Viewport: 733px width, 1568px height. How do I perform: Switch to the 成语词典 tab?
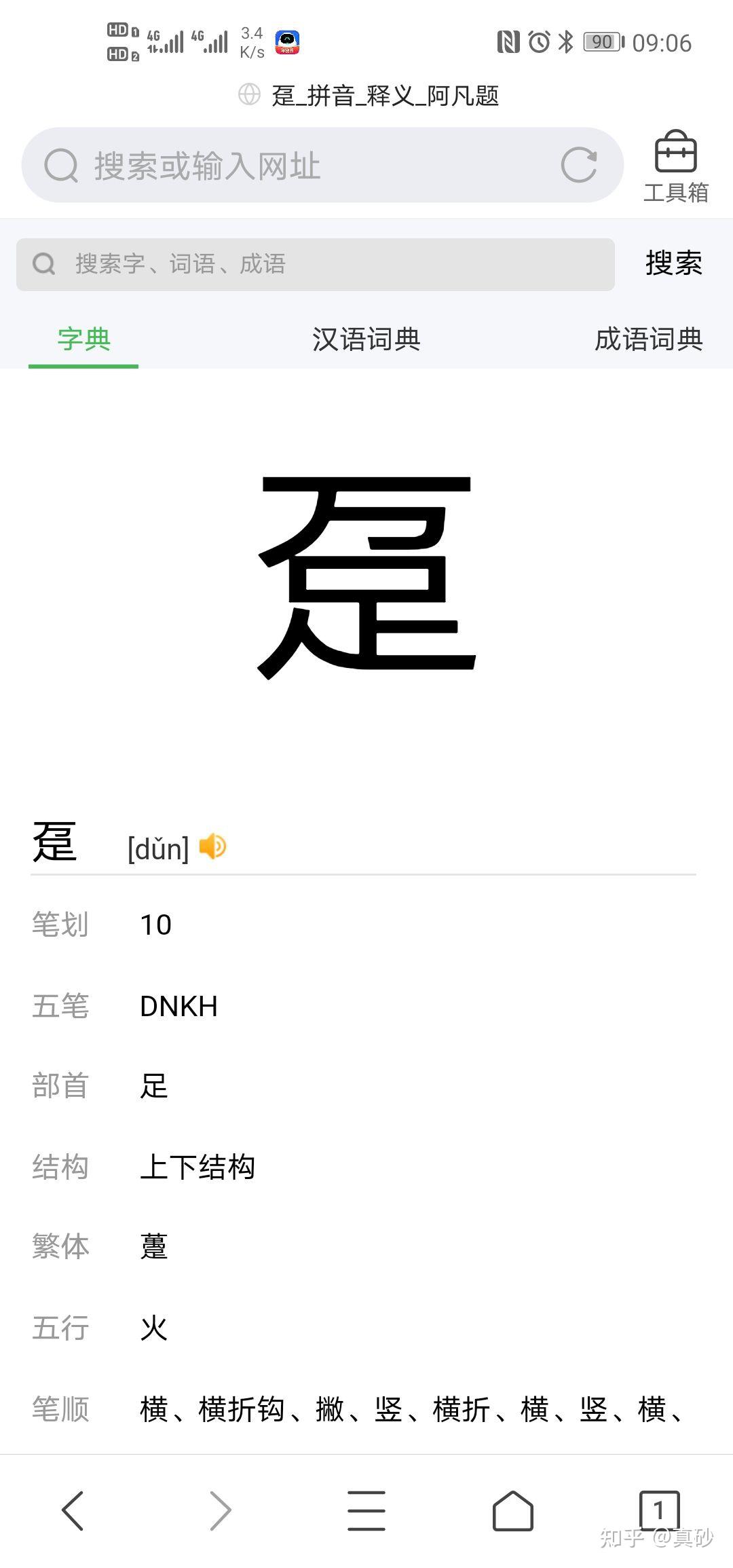648,339
